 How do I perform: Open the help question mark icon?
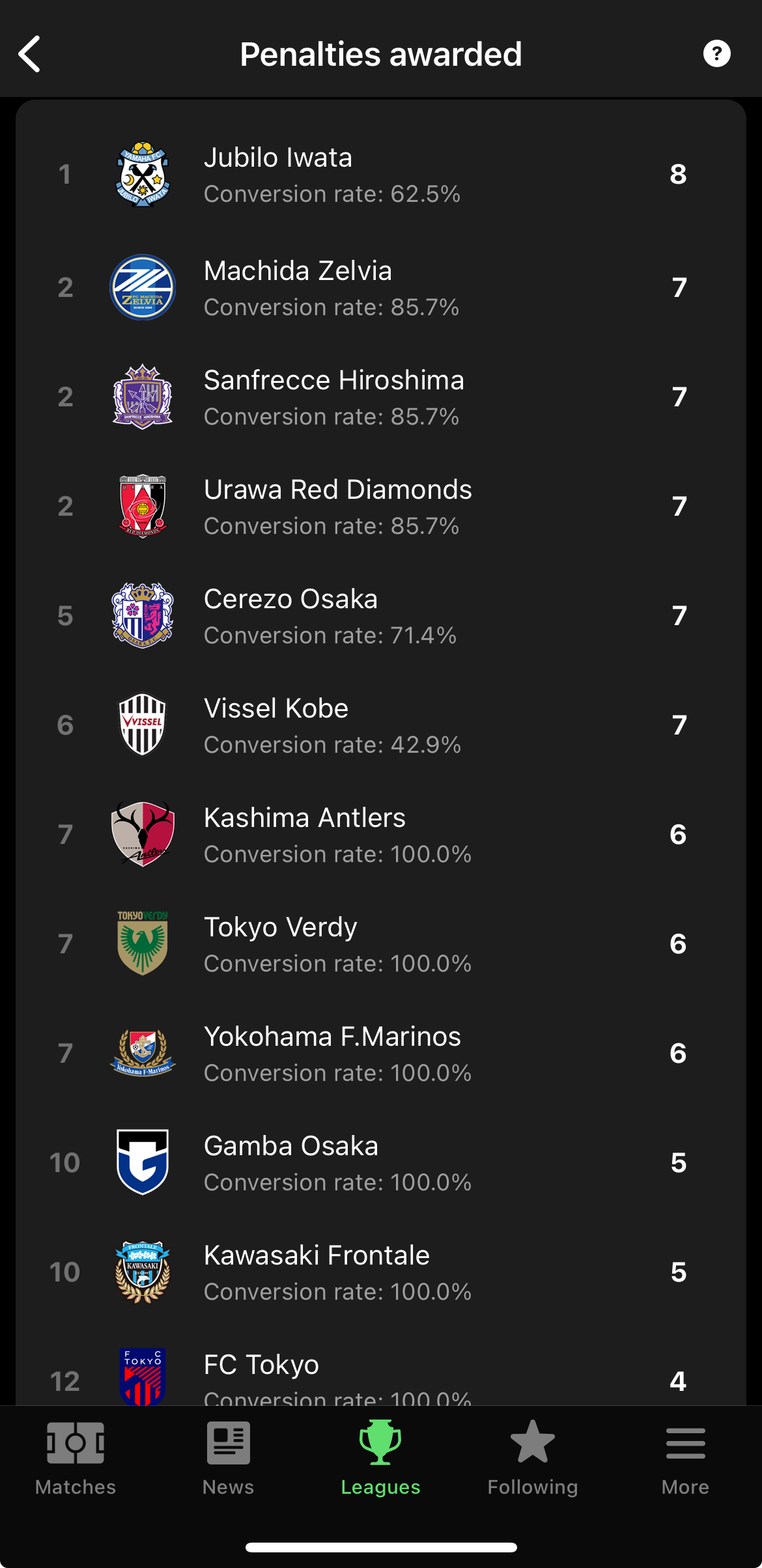pyautogui.click(x=716, y=54)
